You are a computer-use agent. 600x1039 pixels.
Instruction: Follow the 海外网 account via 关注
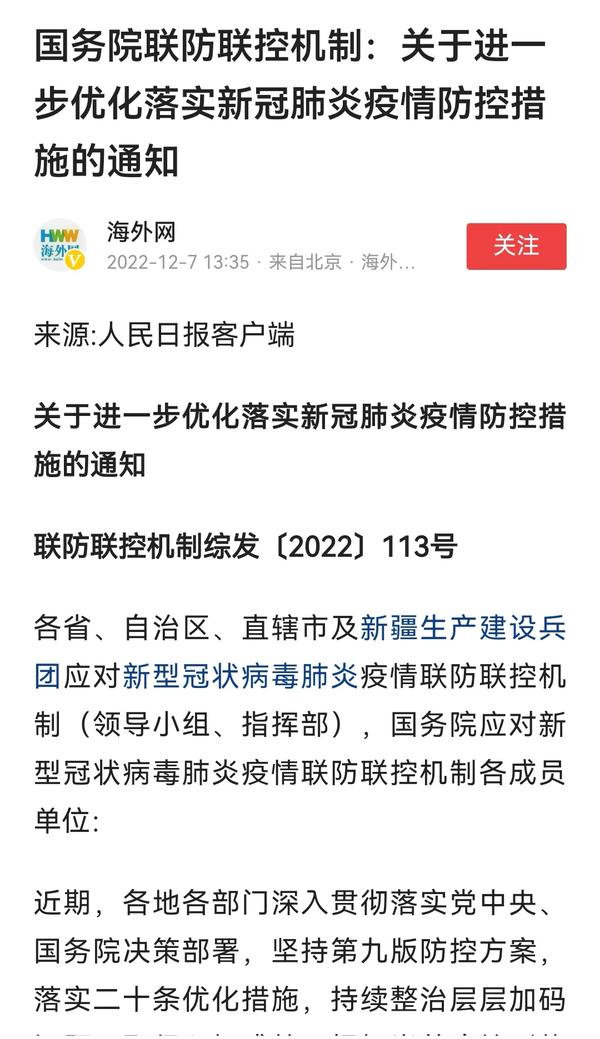point(516,246)
